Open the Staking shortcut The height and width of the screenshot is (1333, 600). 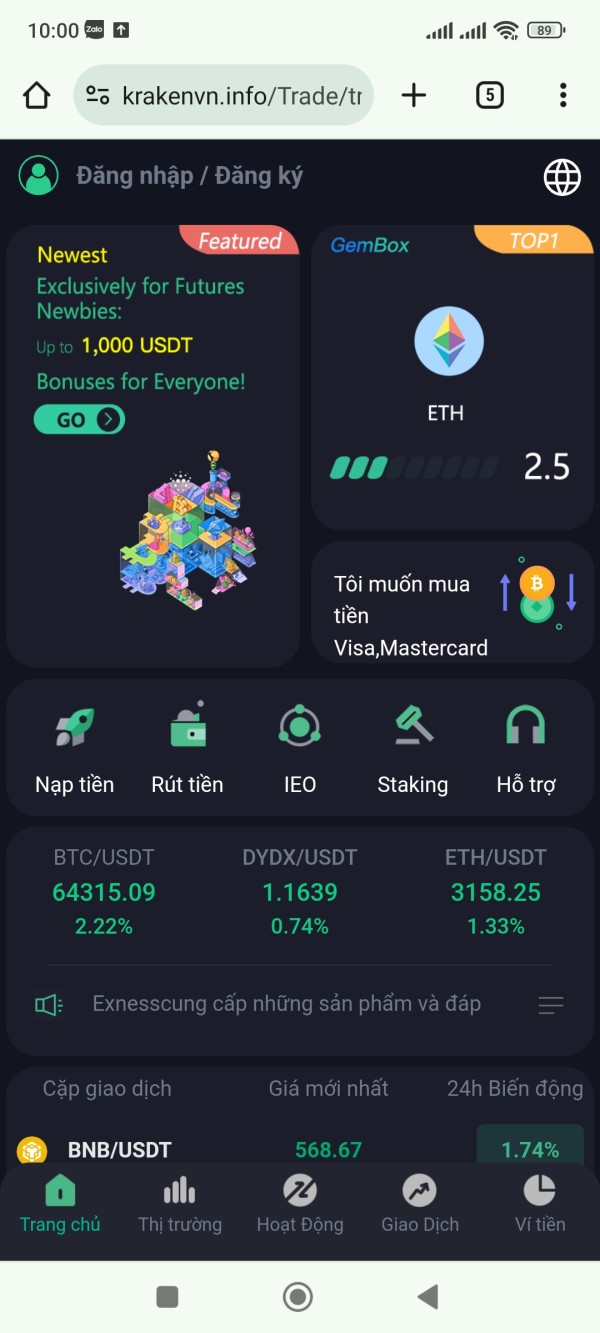pos(412,750)
